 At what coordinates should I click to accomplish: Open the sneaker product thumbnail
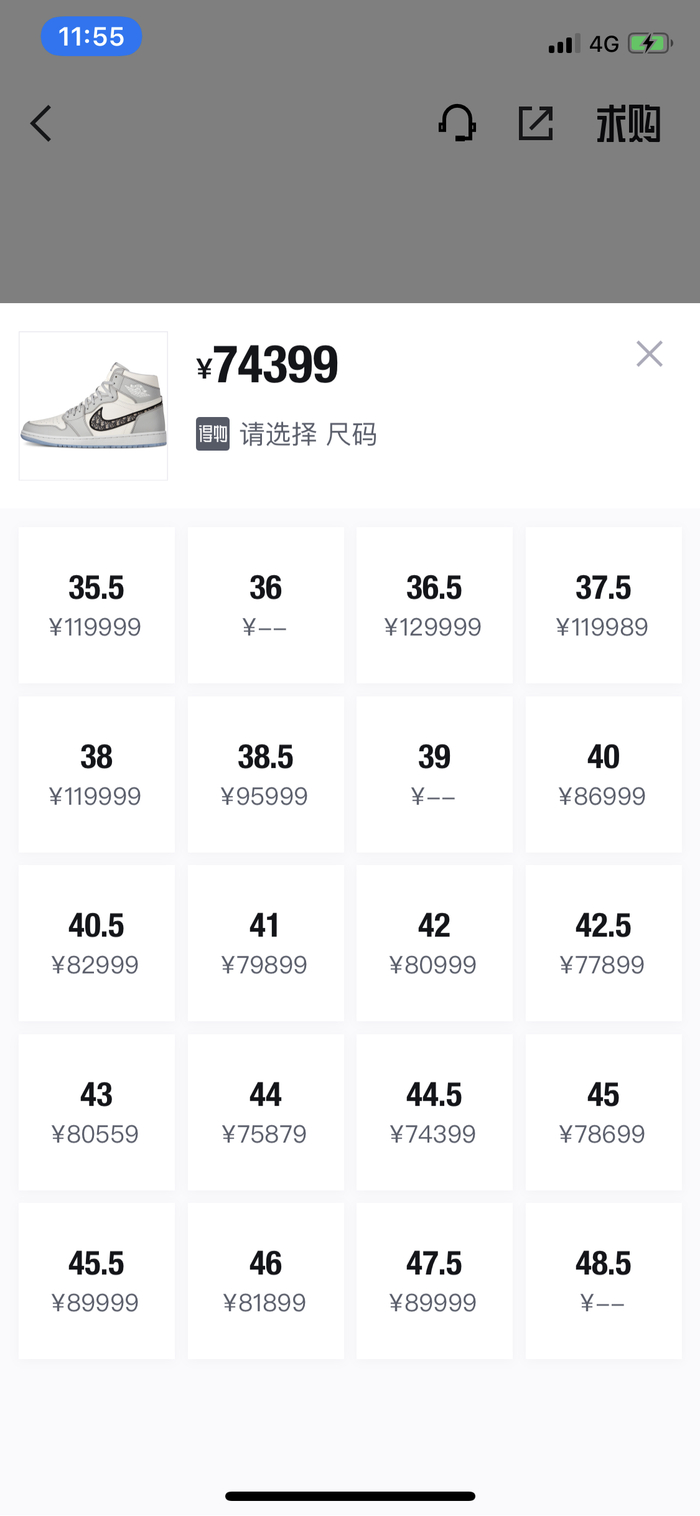[93, 406]
